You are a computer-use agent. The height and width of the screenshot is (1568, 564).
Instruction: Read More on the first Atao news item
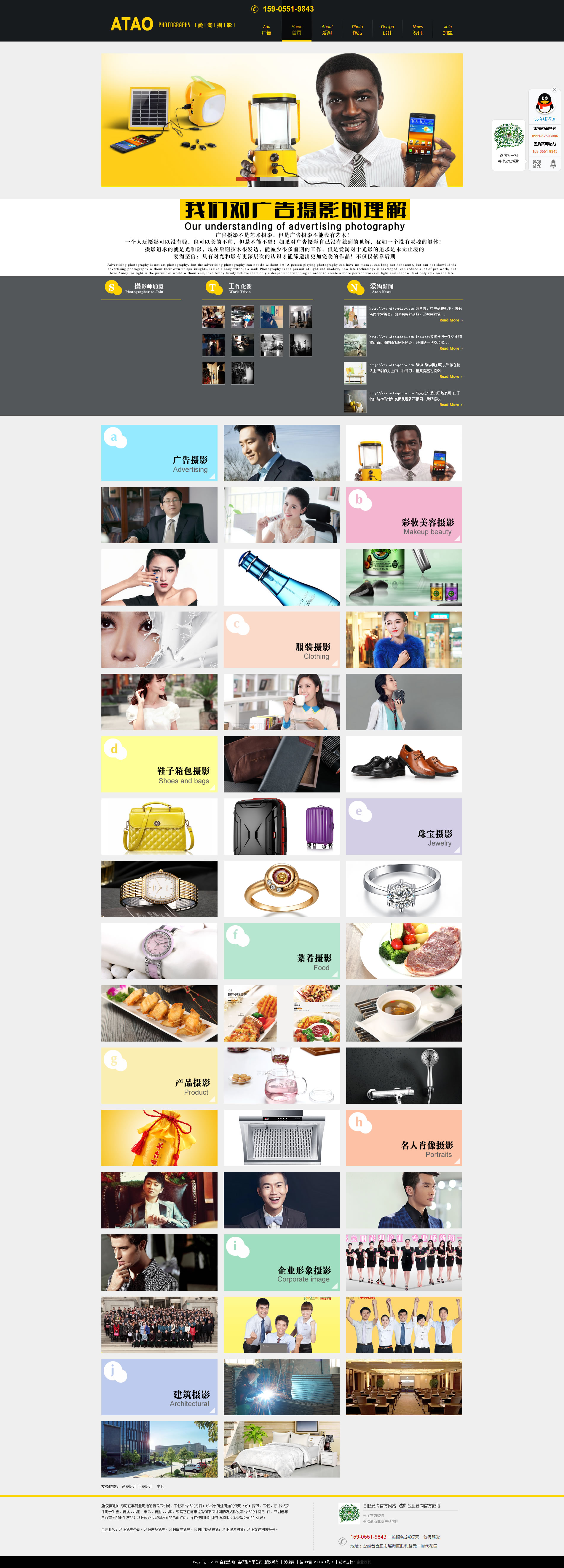[x=450, y=320]
